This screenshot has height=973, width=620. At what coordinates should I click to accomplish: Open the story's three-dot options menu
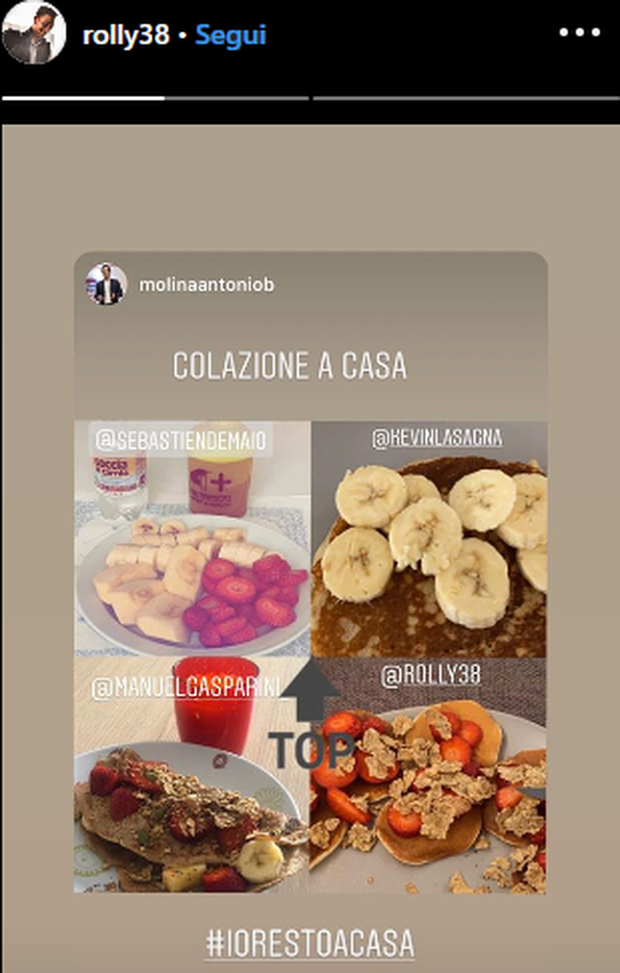pyautogui.click(x=579, y=33)
